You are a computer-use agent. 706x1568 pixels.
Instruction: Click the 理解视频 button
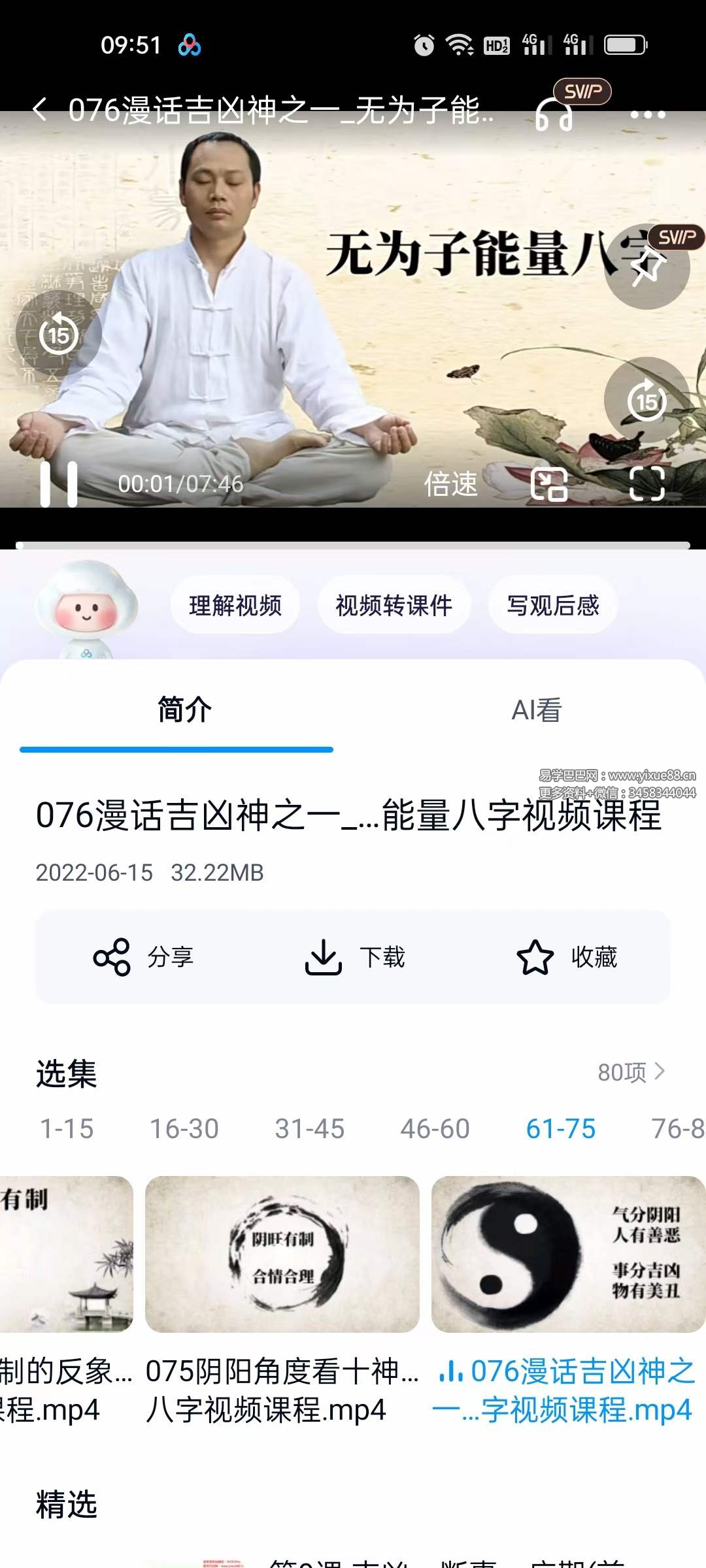235,606
